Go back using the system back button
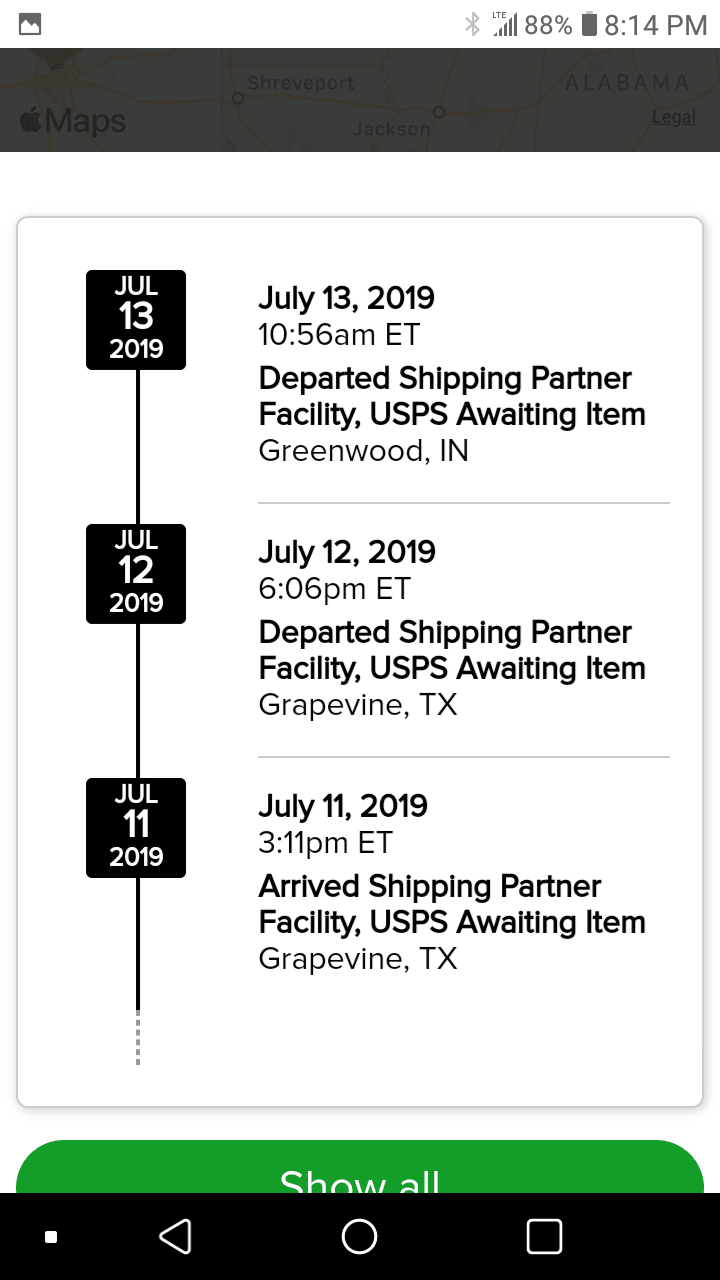 pos(176,1237)
